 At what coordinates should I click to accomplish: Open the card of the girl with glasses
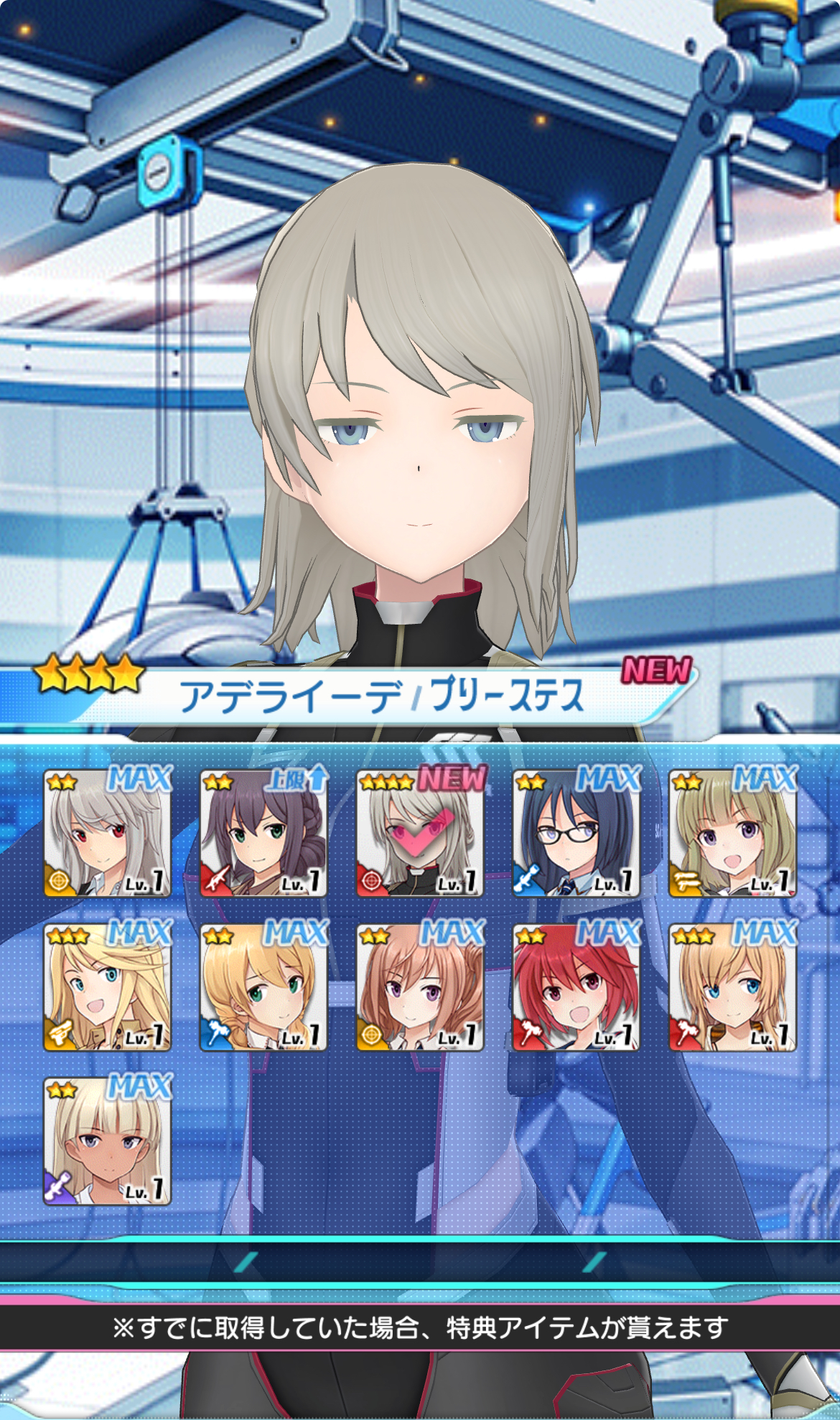pyautogui.click(x=576, y=833)
